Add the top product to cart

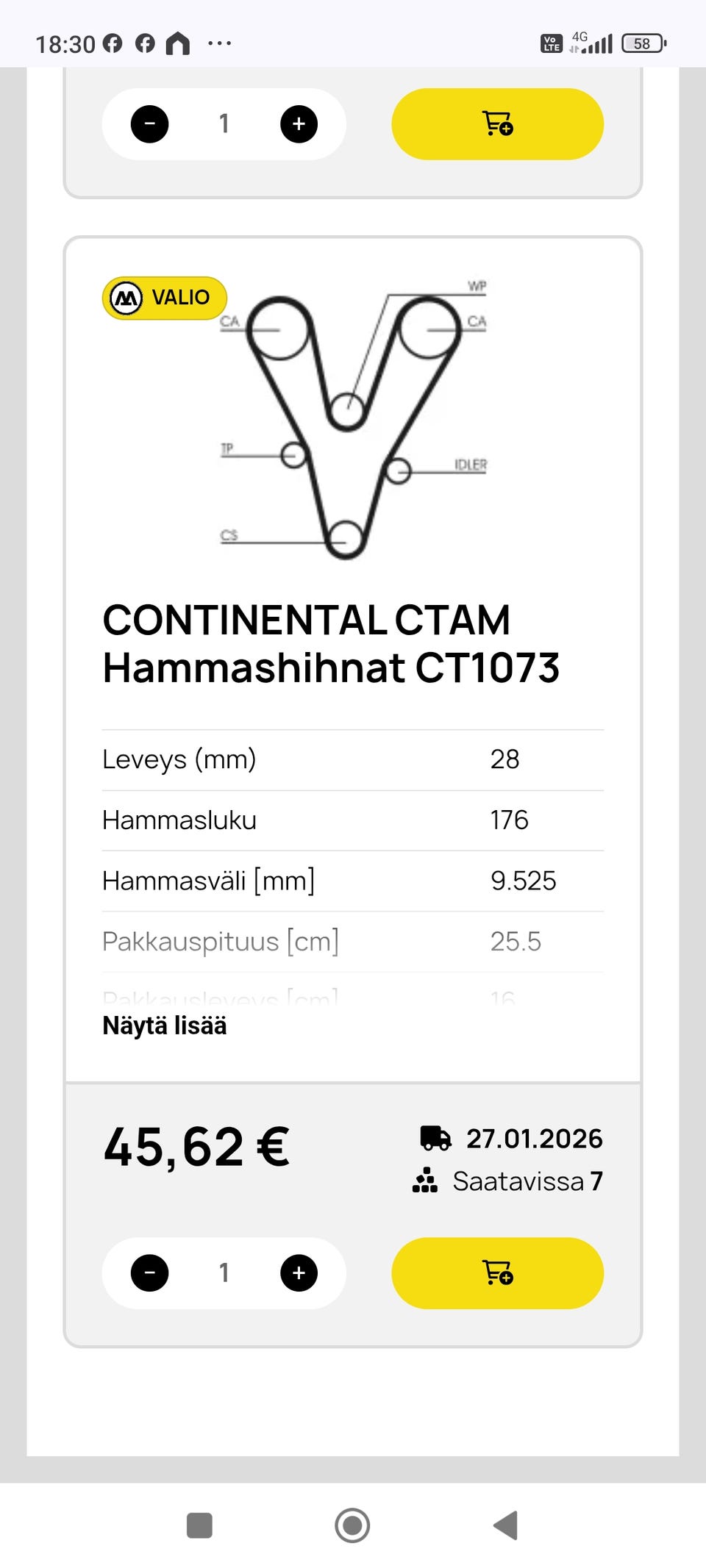(x=497, y=123)
